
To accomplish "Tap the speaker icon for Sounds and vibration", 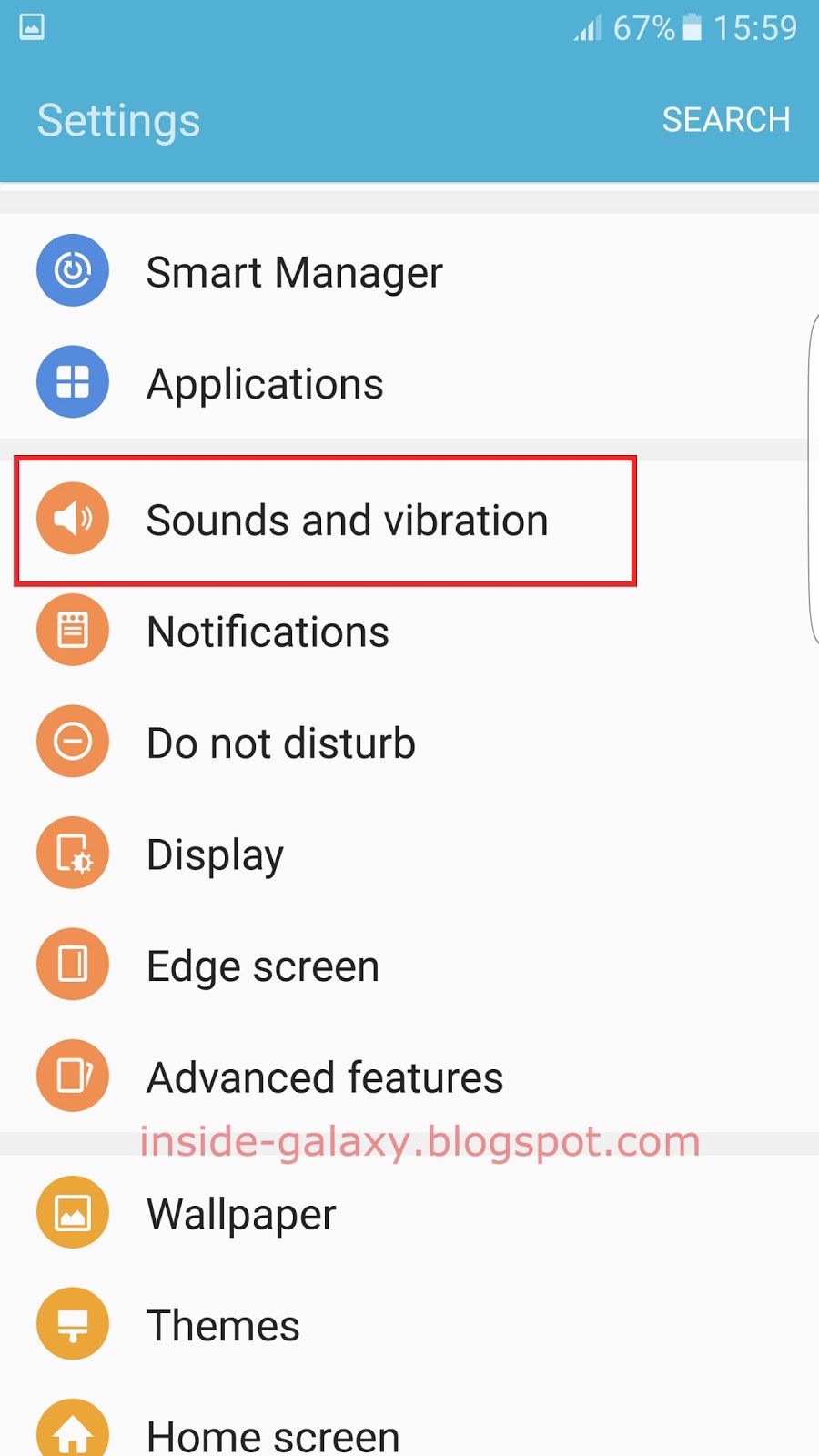I will [73, 518].
